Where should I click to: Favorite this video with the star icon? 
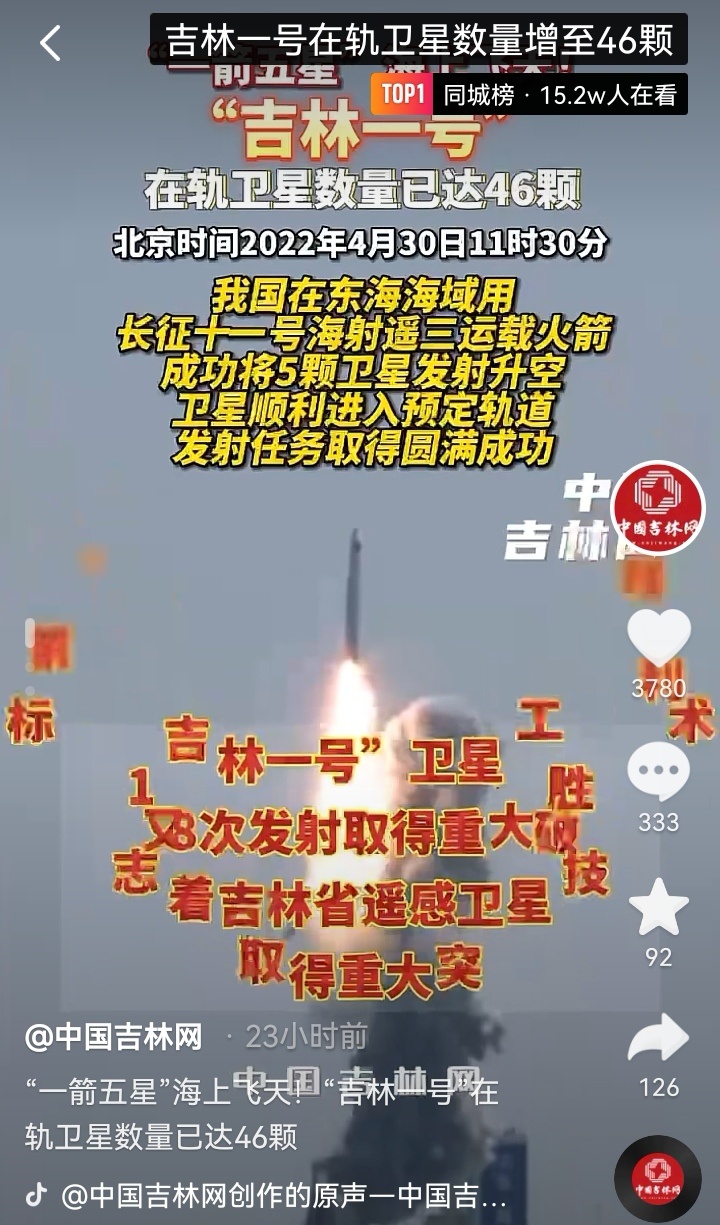pyautogui.click(x=658, y=907)
